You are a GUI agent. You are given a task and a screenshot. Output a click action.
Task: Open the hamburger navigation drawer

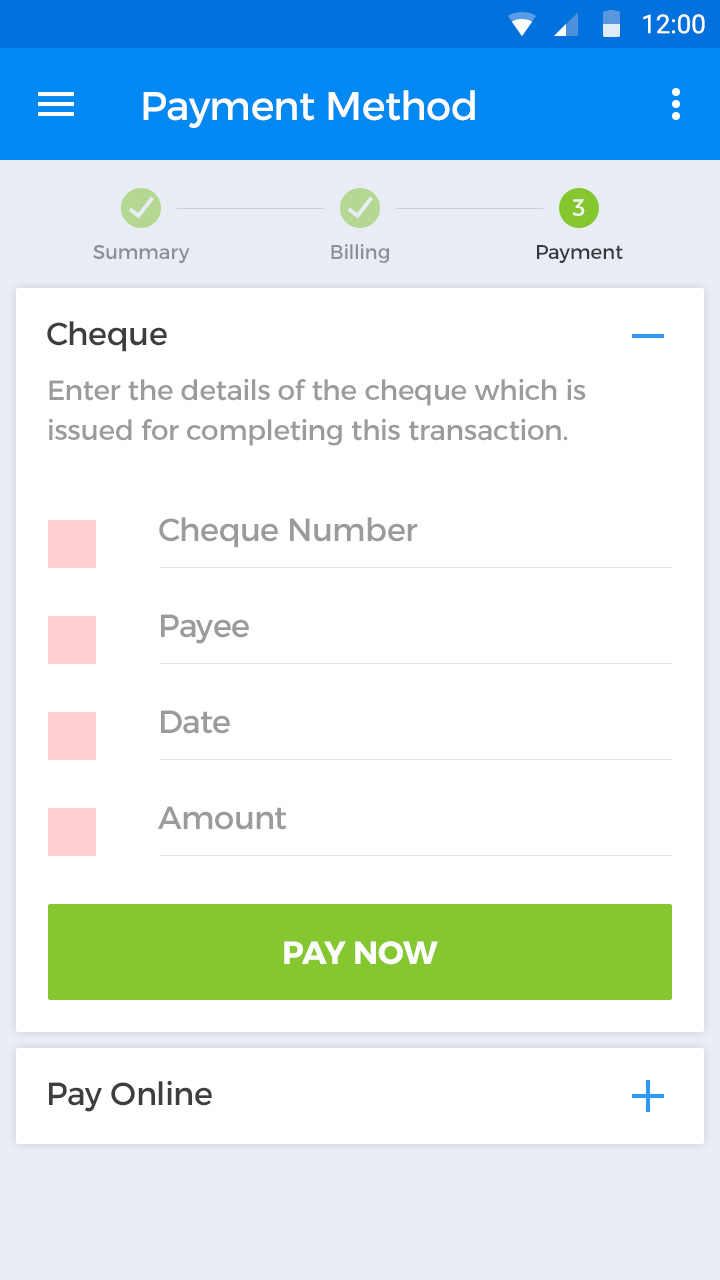point(56,105)
